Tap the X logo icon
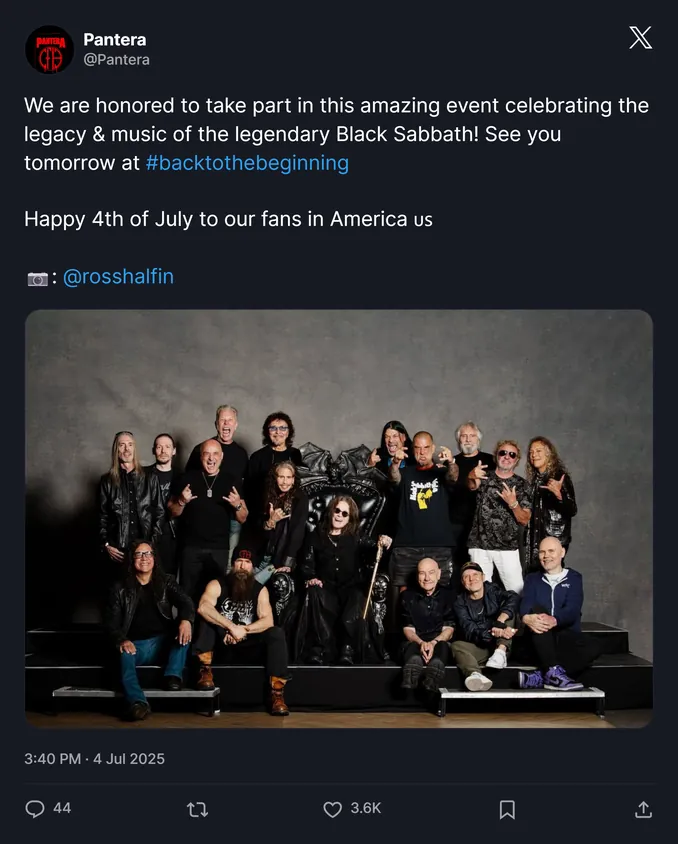The height and width of the screenshot is (844, 678). pyautogui.click(x=640, y=38)
